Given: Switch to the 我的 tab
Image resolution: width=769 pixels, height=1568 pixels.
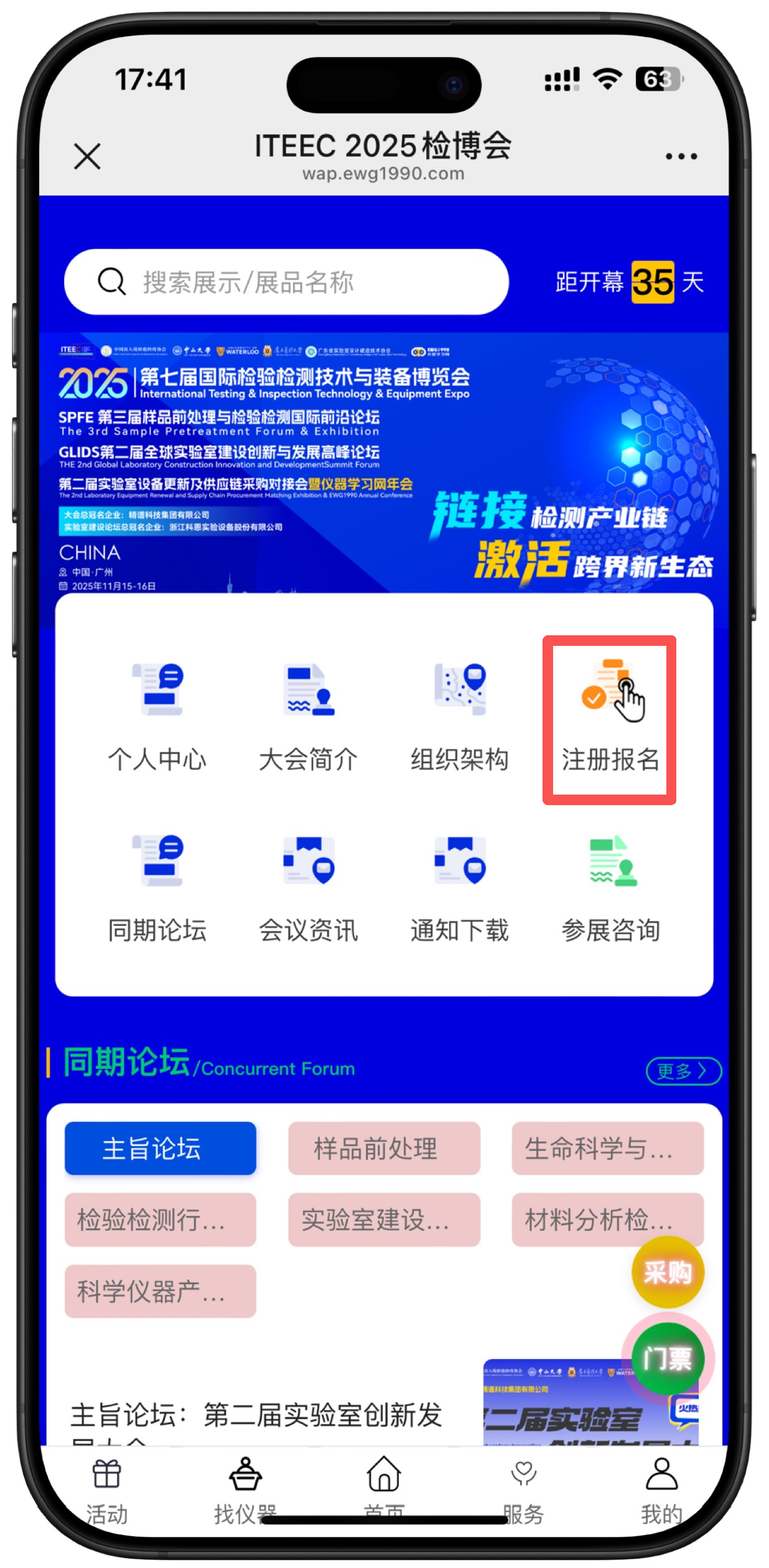Looking at the screenshot, I should (661, 1490).
